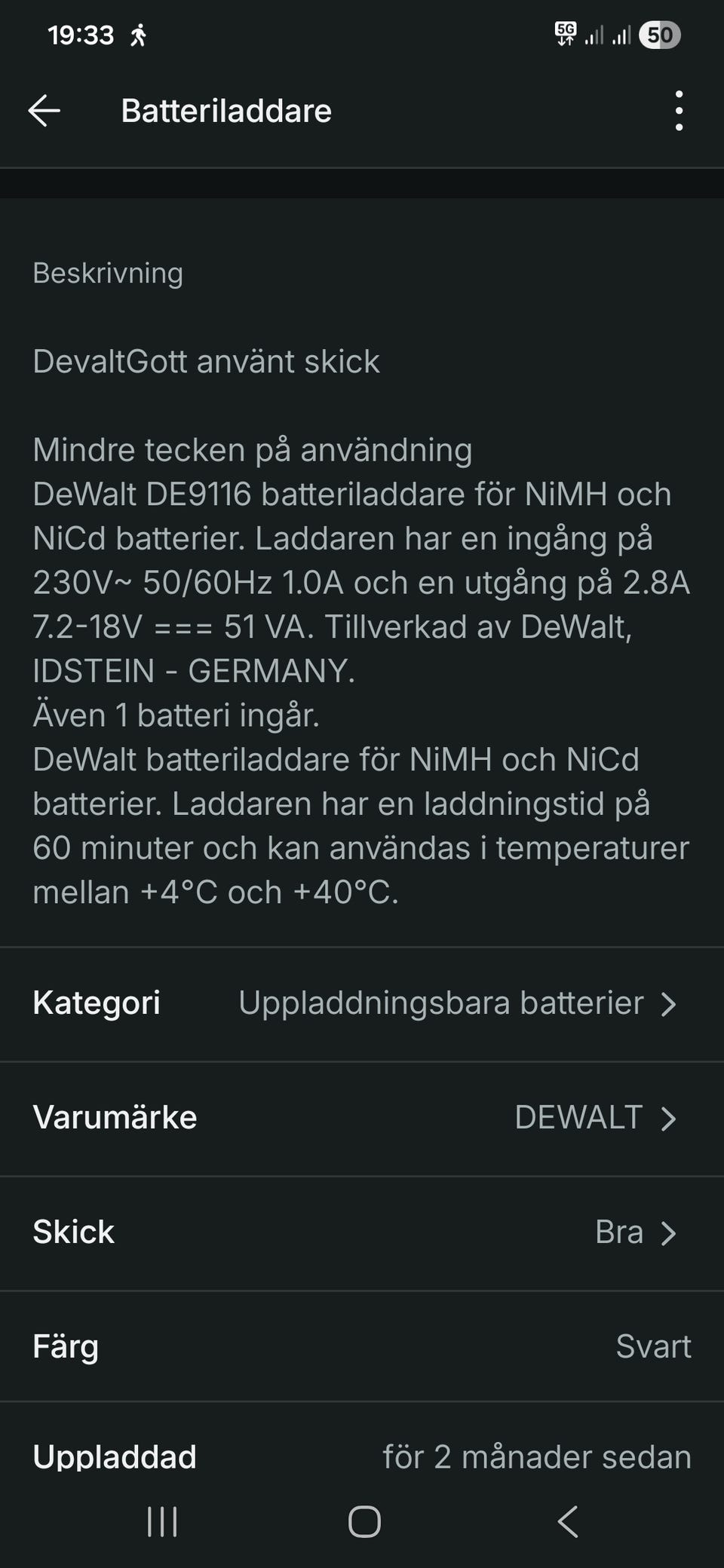Viewport: 724px width, 1568px height.
Task: Open the Kategori row
Action: point(362,1003)
